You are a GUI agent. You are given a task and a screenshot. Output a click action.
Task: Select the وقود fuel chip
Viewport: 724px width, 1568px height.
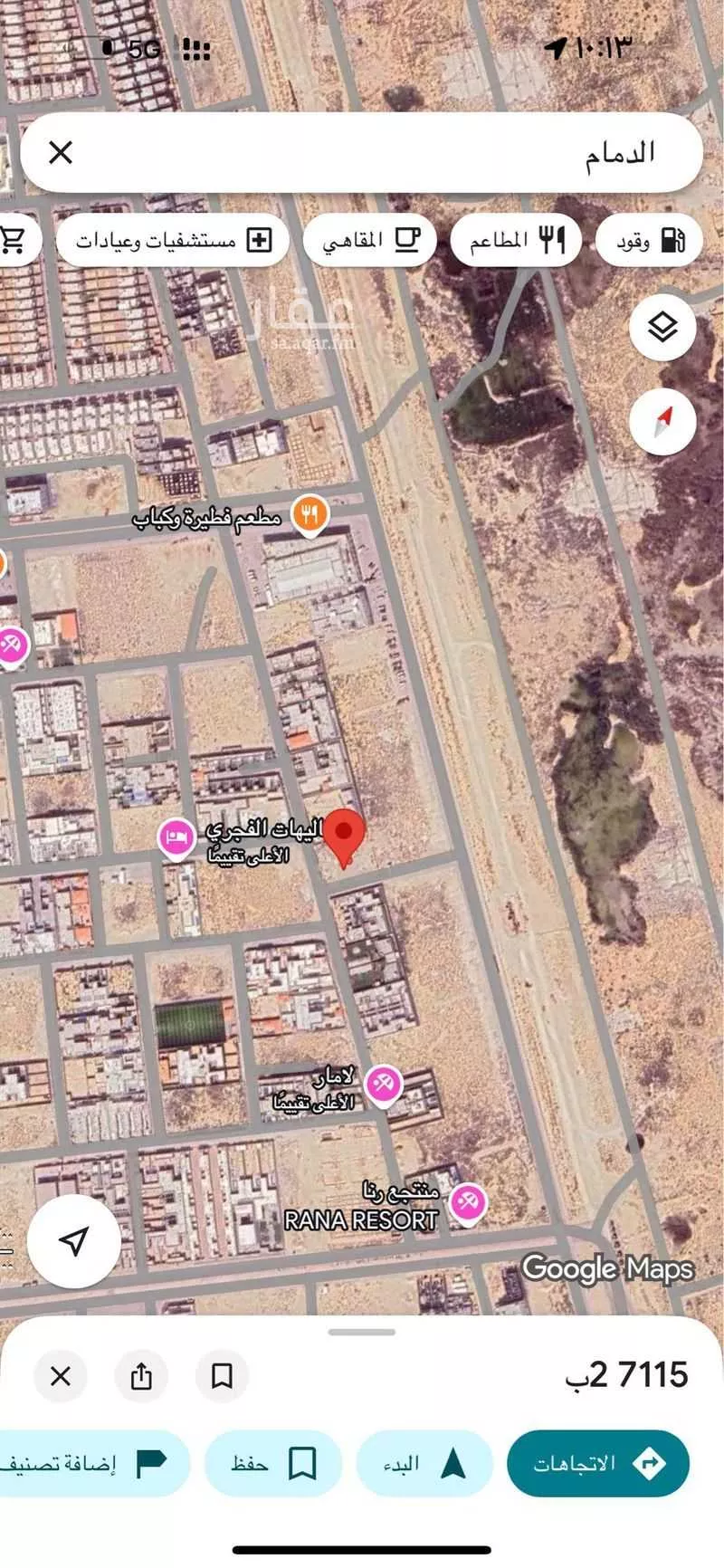pyautogui.click(x=648, y=240)
